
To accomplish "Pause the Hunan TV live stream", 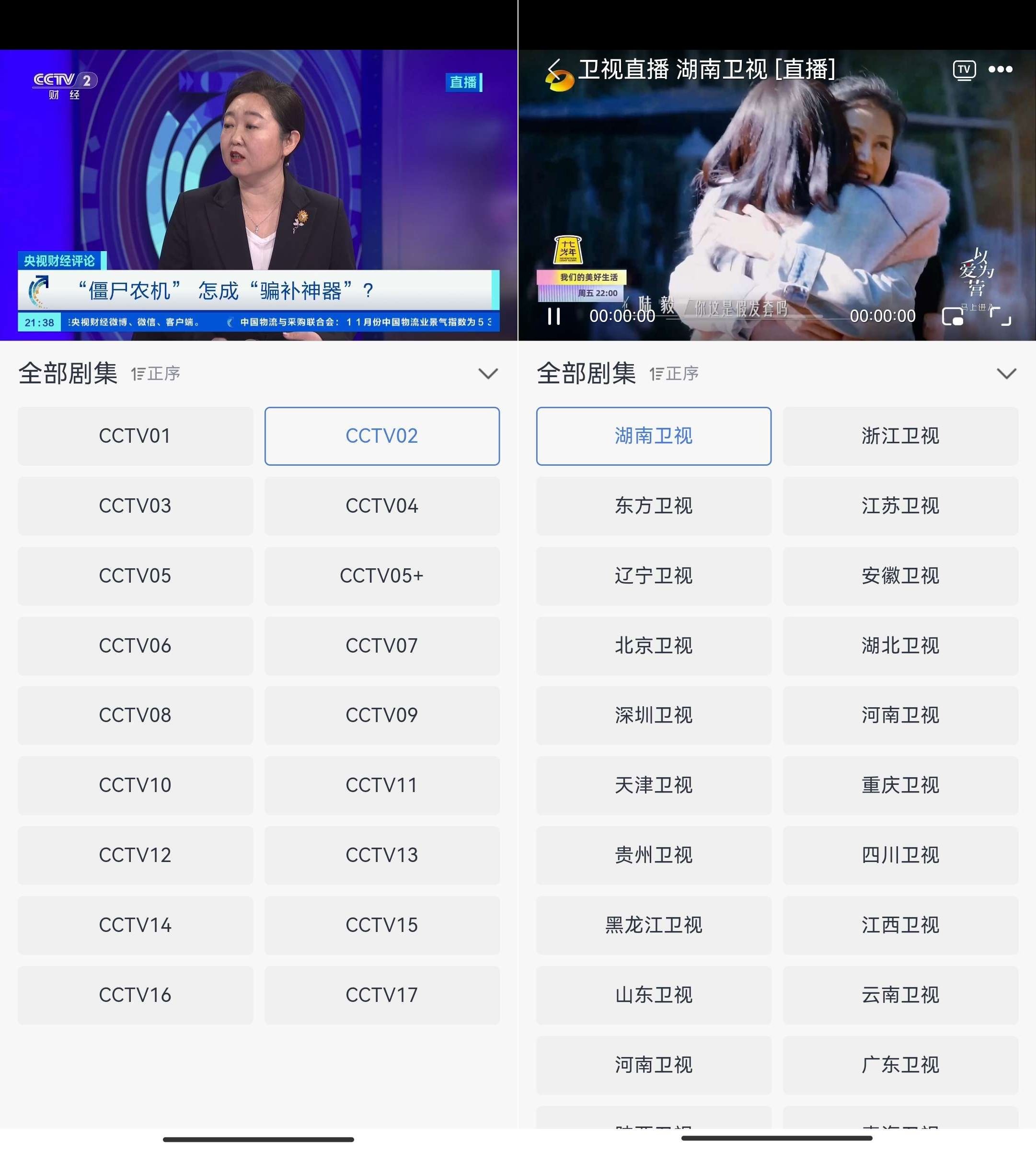I will click(x=554, y=316).
